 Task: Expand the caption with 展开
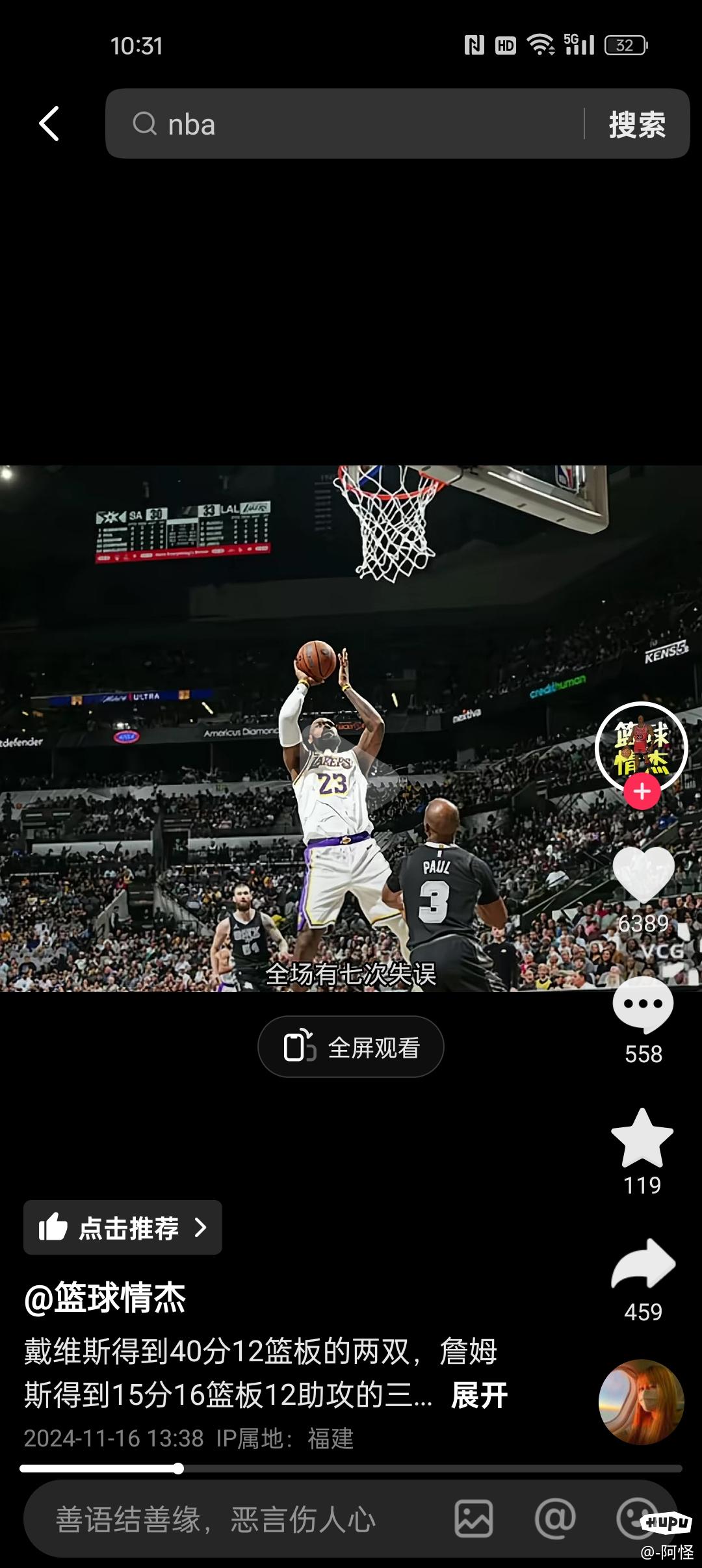[x=479, y=1396]
